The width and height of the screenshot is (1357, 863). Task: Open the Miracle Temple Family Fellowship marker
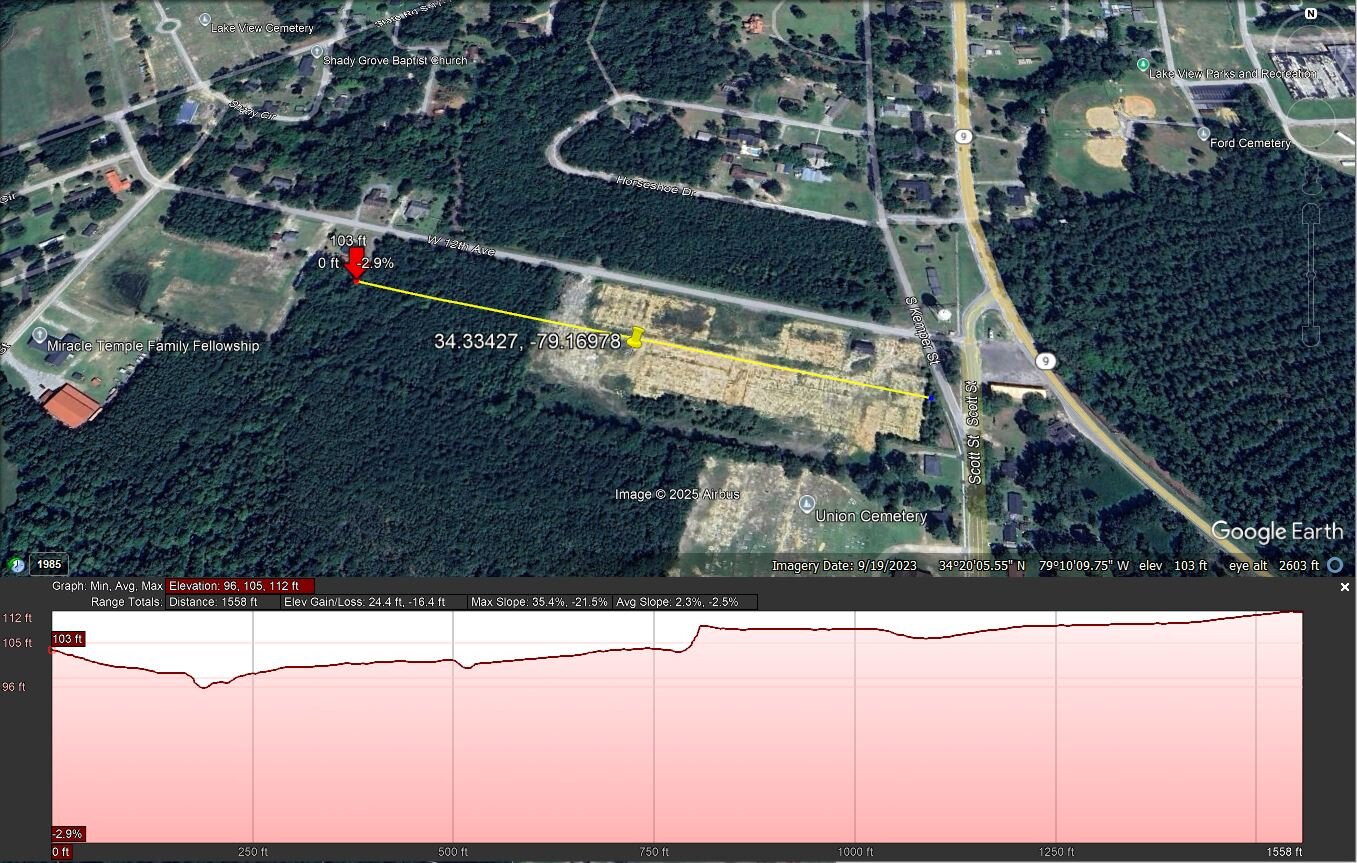[39, 335]
